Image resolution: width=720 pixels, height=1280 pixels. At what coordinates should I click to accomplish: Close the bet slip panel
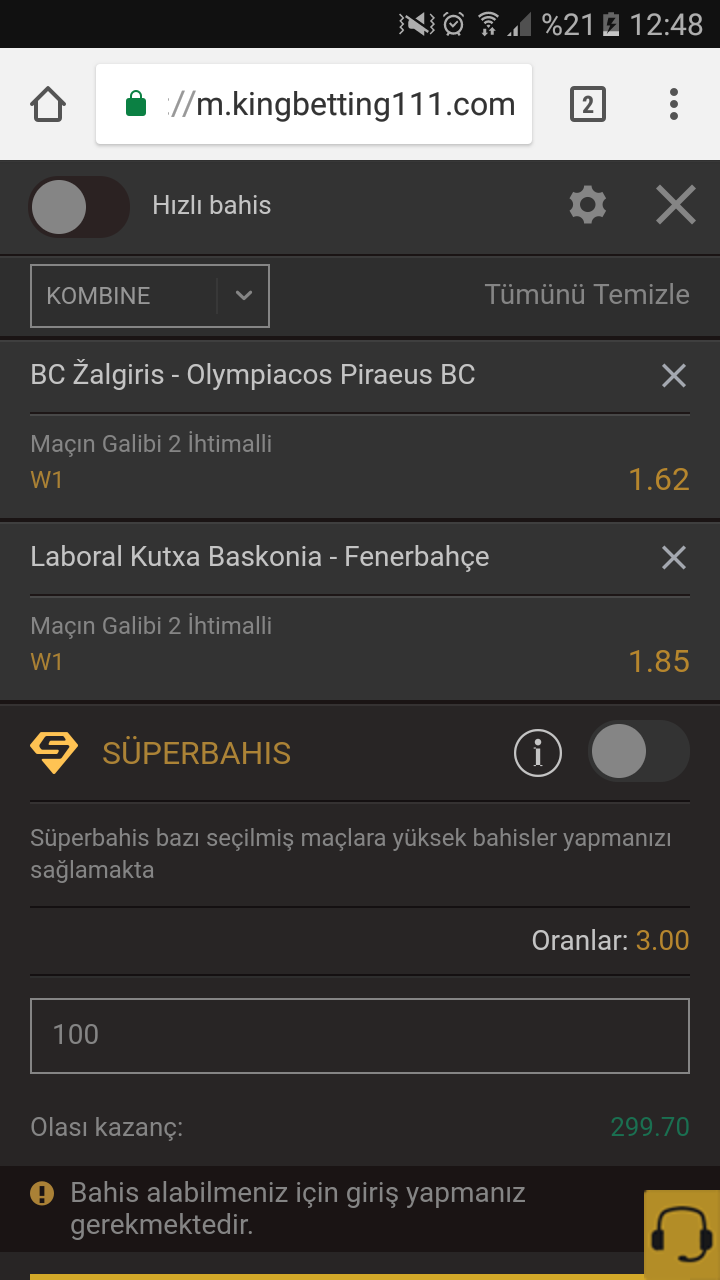point(676,206)
